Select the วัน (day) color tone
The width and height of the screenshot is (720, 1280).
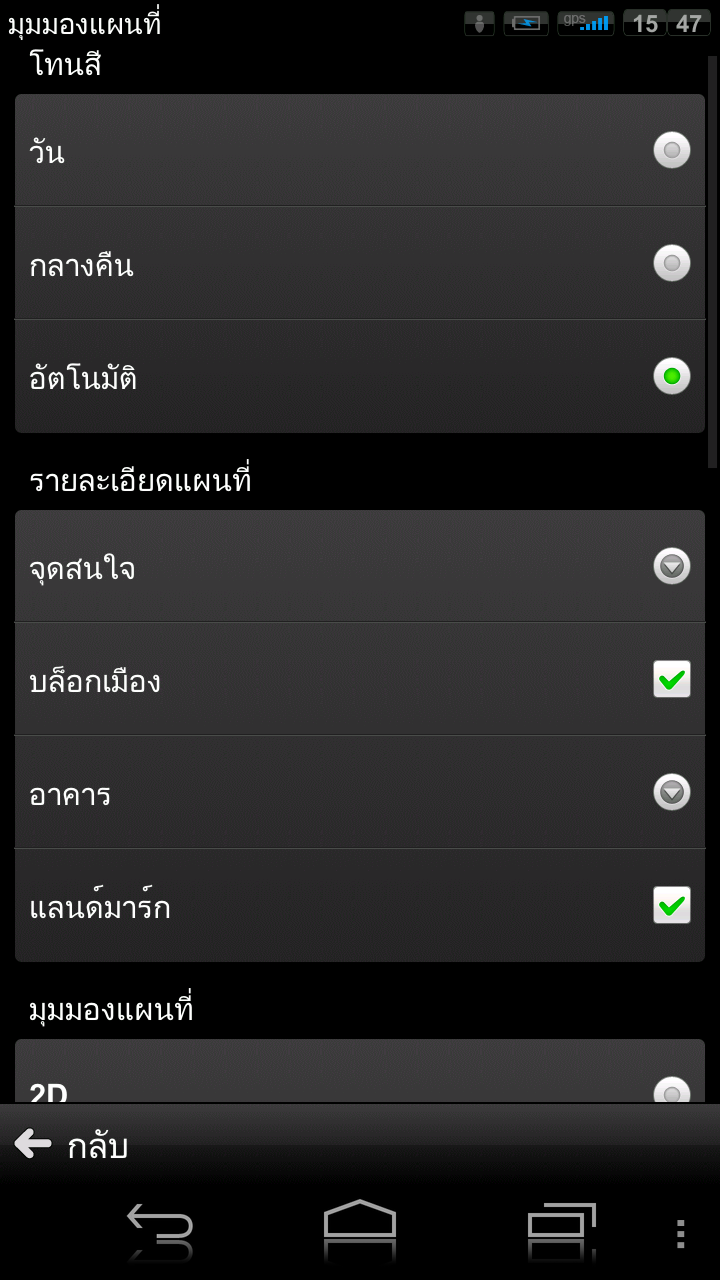pyautogui.click(x=360, y=151)
